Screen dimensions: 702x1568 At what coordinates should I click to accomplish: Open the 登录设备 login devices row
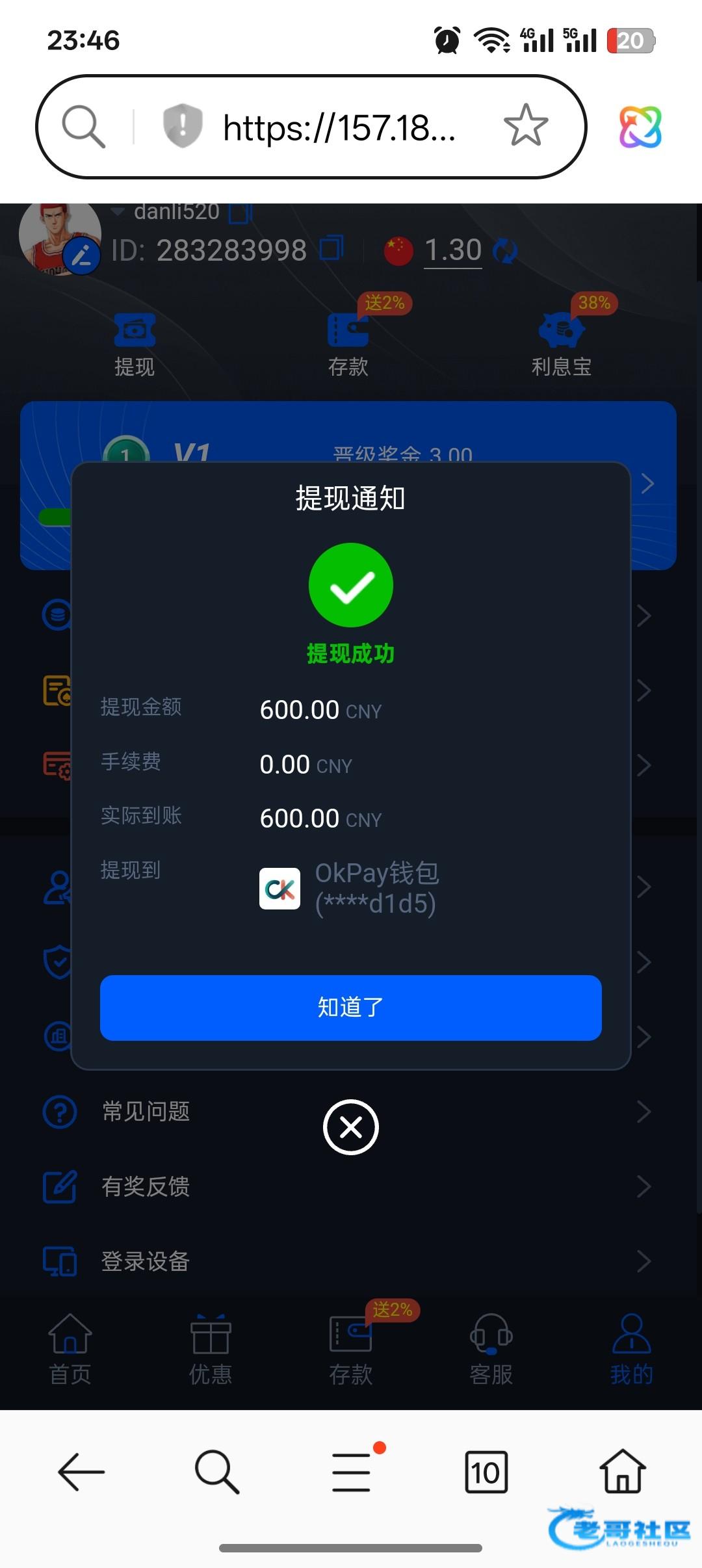pos(146,1261)
